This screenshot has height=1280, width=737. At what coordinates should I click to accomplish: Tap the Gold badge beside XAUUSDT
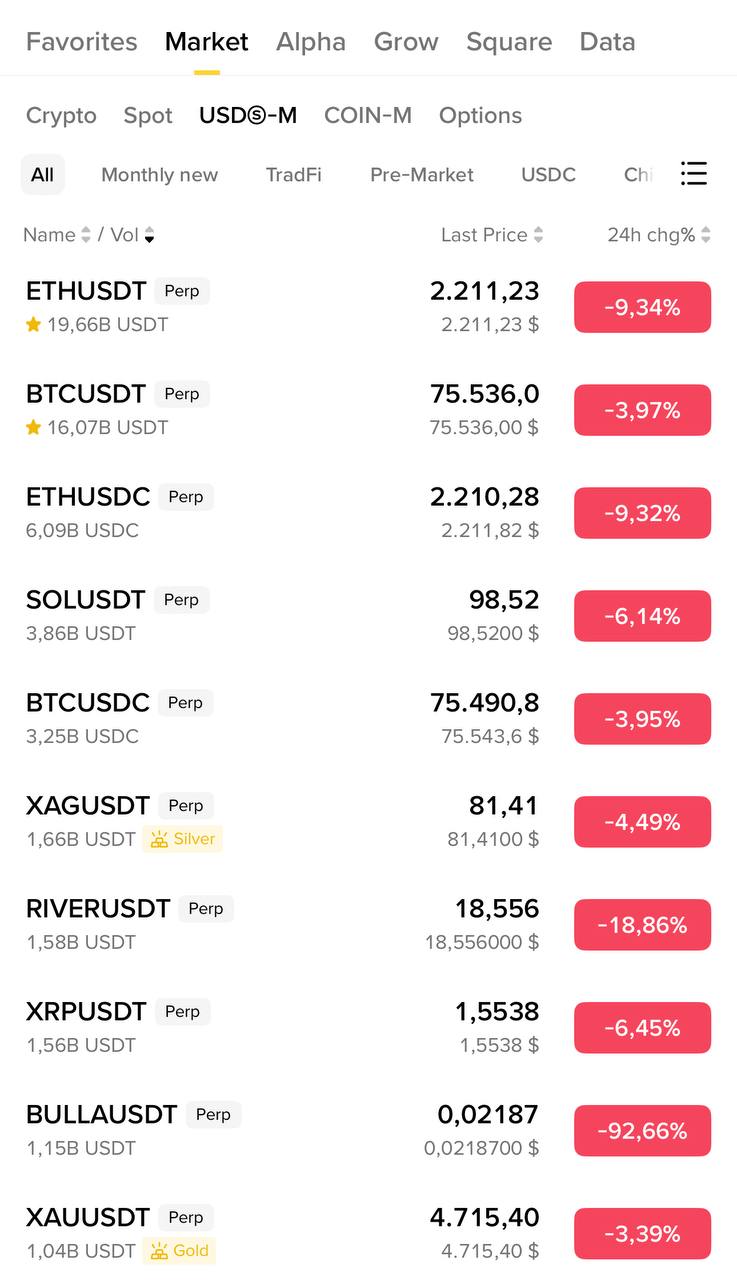[x=179, y=1251]
